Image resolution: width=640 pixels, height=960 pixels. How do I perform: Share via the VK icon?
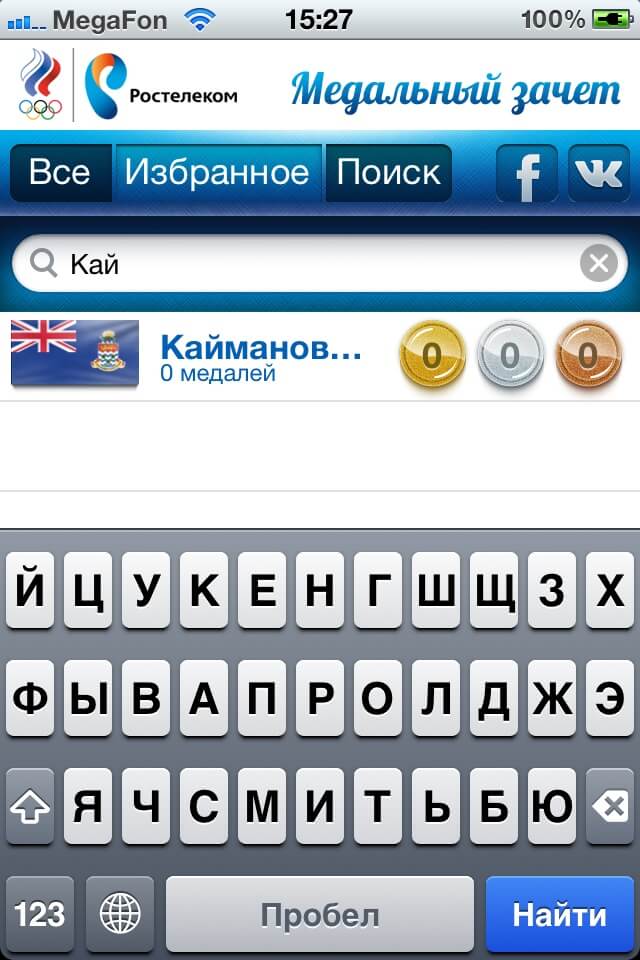pyautogui.click(x=598, y=174)
